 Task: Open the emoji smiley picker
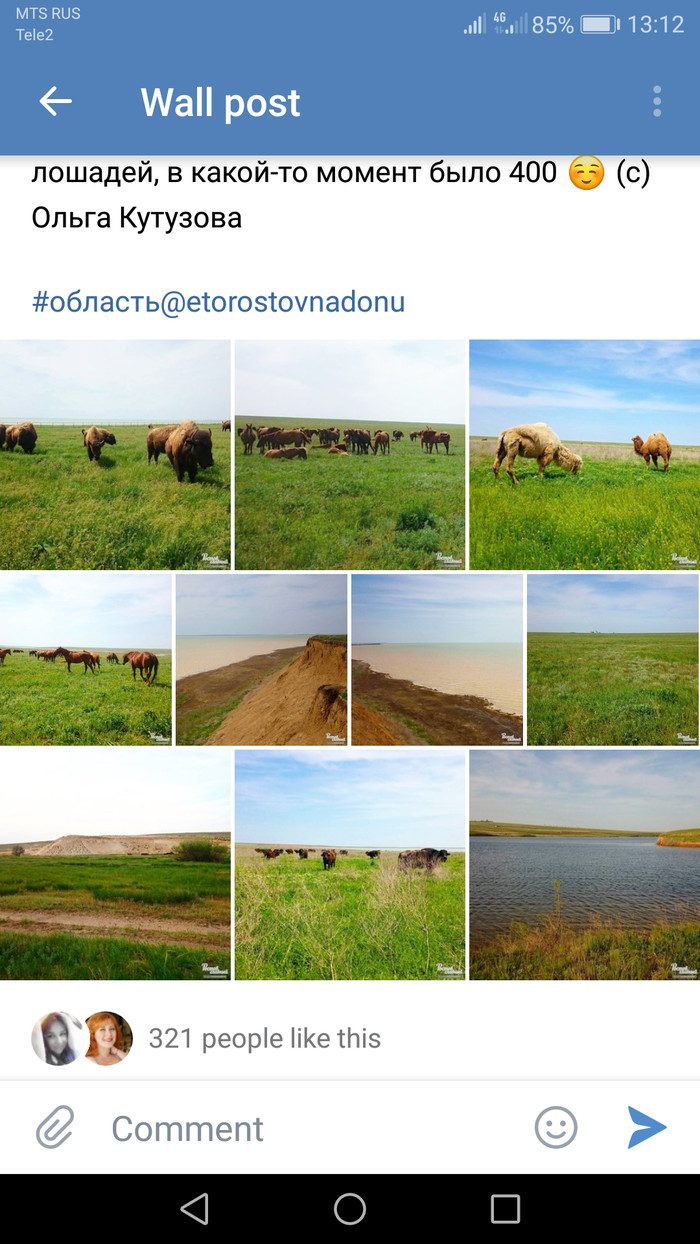point(556,1128)
